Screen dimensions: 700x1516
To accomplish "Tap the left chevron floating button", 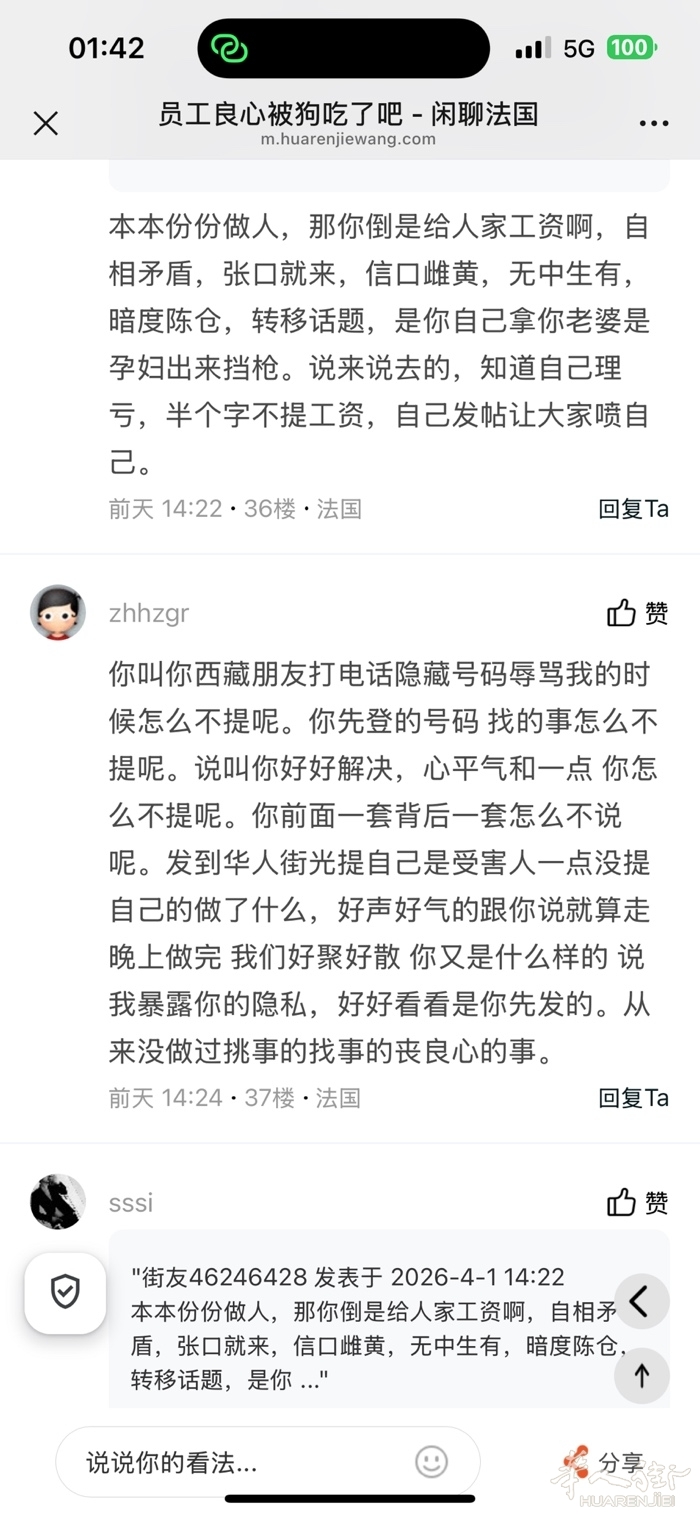I will (641, 1301).
